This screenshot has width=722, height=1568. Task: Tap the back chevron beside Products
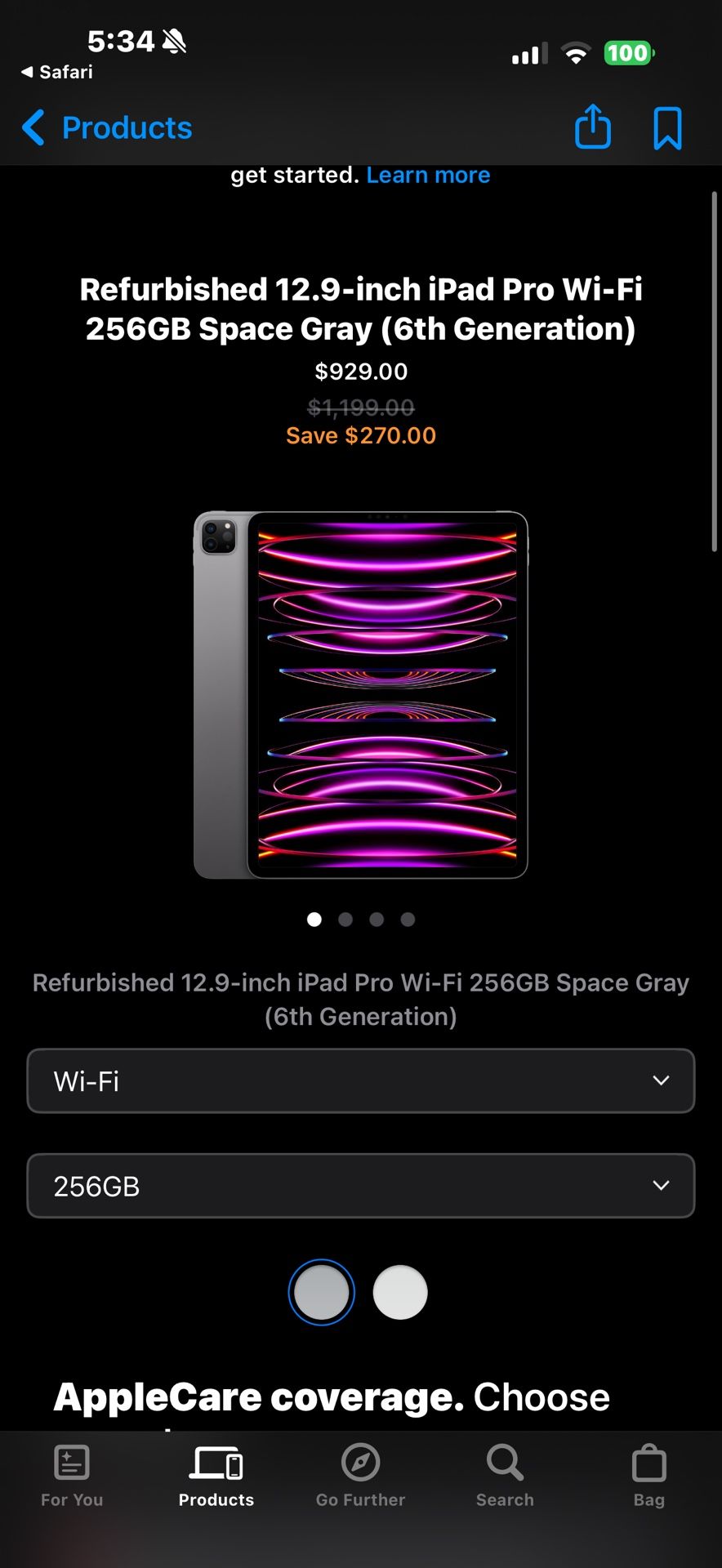coord(32,127)
